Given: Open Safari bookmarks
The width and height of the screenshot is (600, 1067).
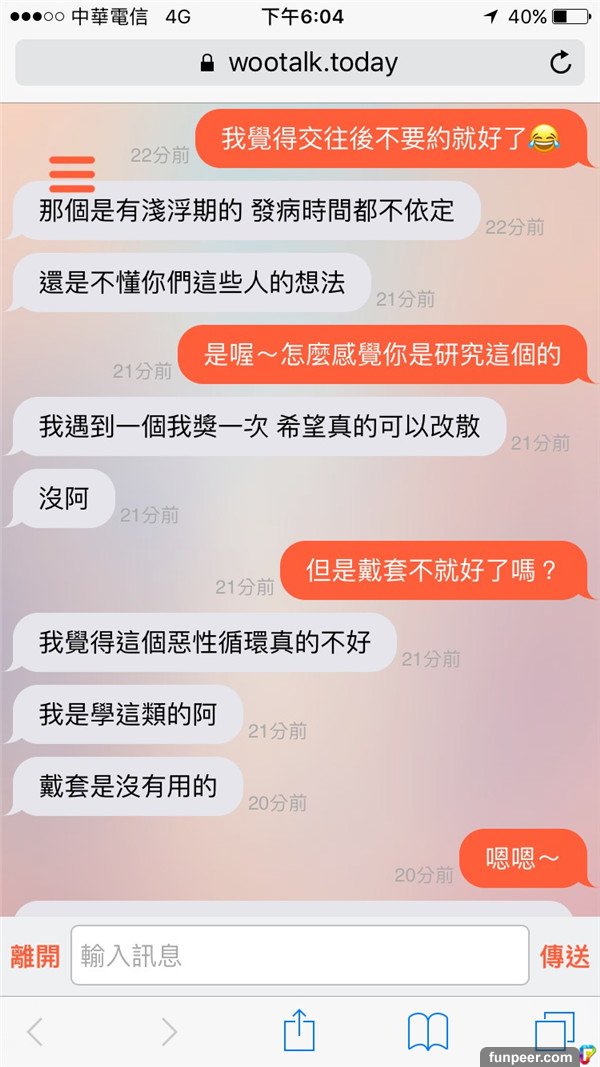Looking at the screenshot, I should click(x=428, y=1031).
